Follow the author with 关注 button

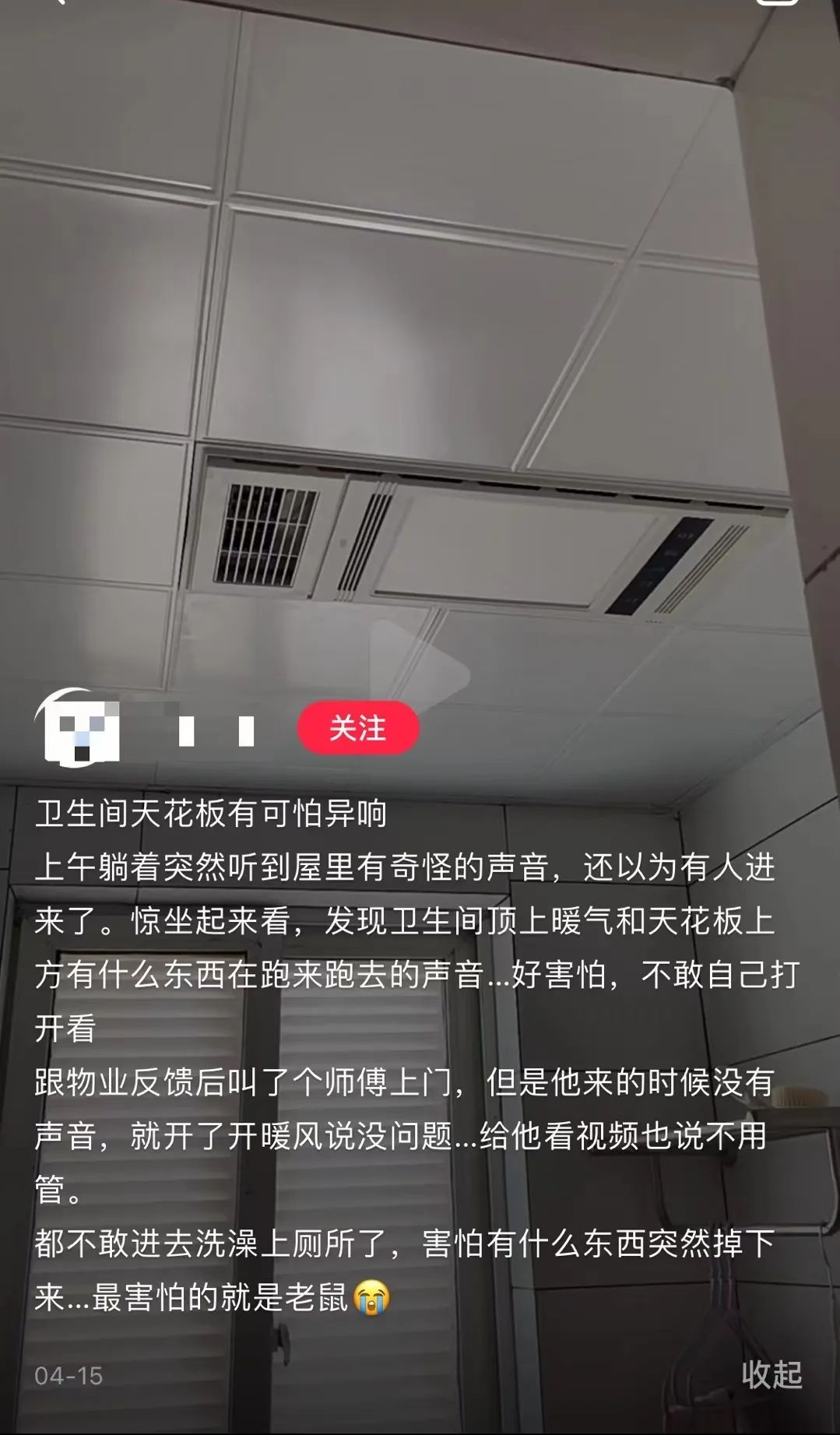[x=358, y=728]
